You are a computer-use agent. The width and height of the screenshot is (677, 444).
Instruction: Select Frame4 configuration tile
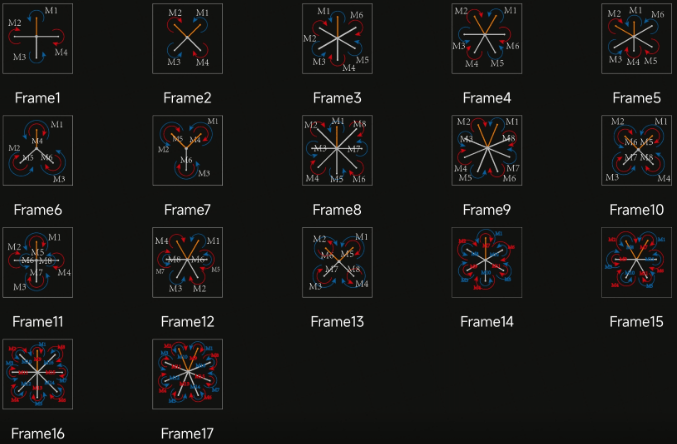click(x=486, y=38)
